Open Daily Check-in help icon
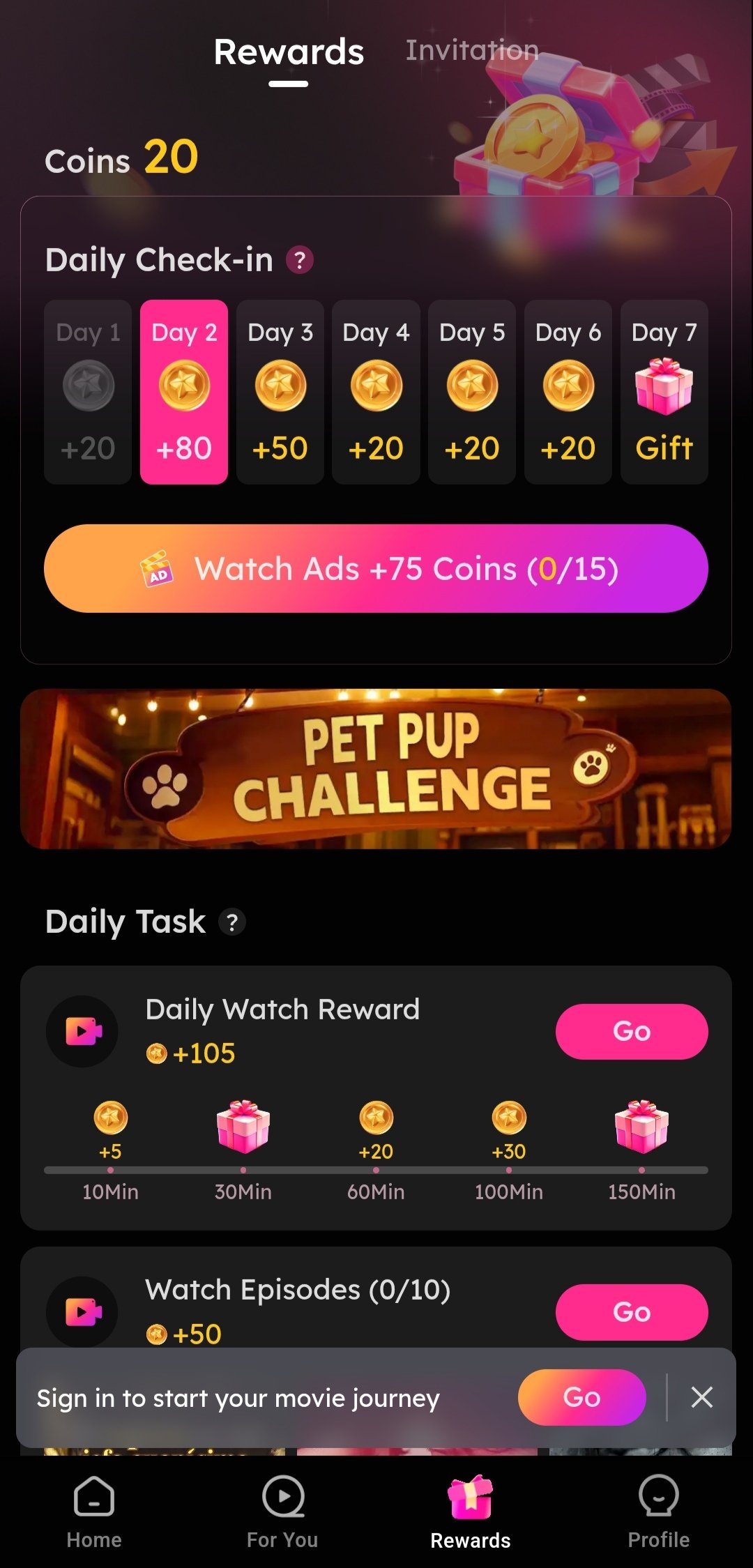Image resolution: width=753 pixels, height=1568 pixels. point(300,260)
